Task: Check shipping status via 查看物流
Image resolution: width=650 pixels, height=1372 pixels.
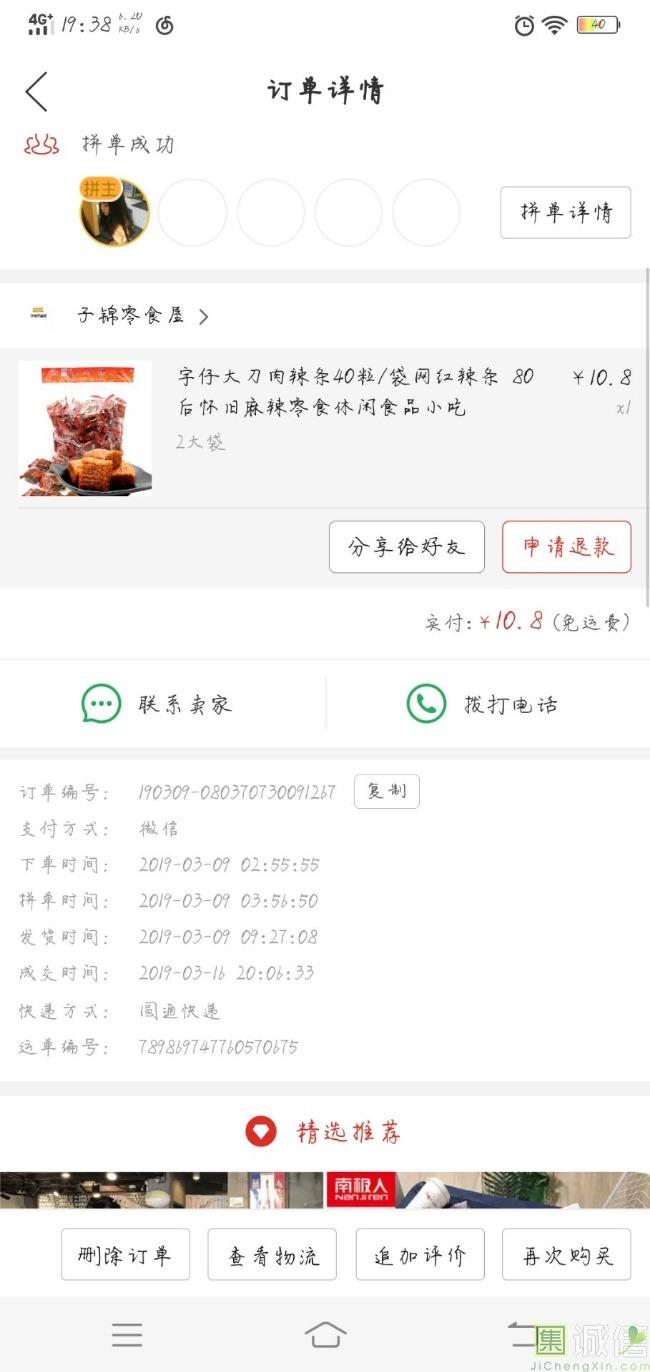Action: click(272, 1255)
